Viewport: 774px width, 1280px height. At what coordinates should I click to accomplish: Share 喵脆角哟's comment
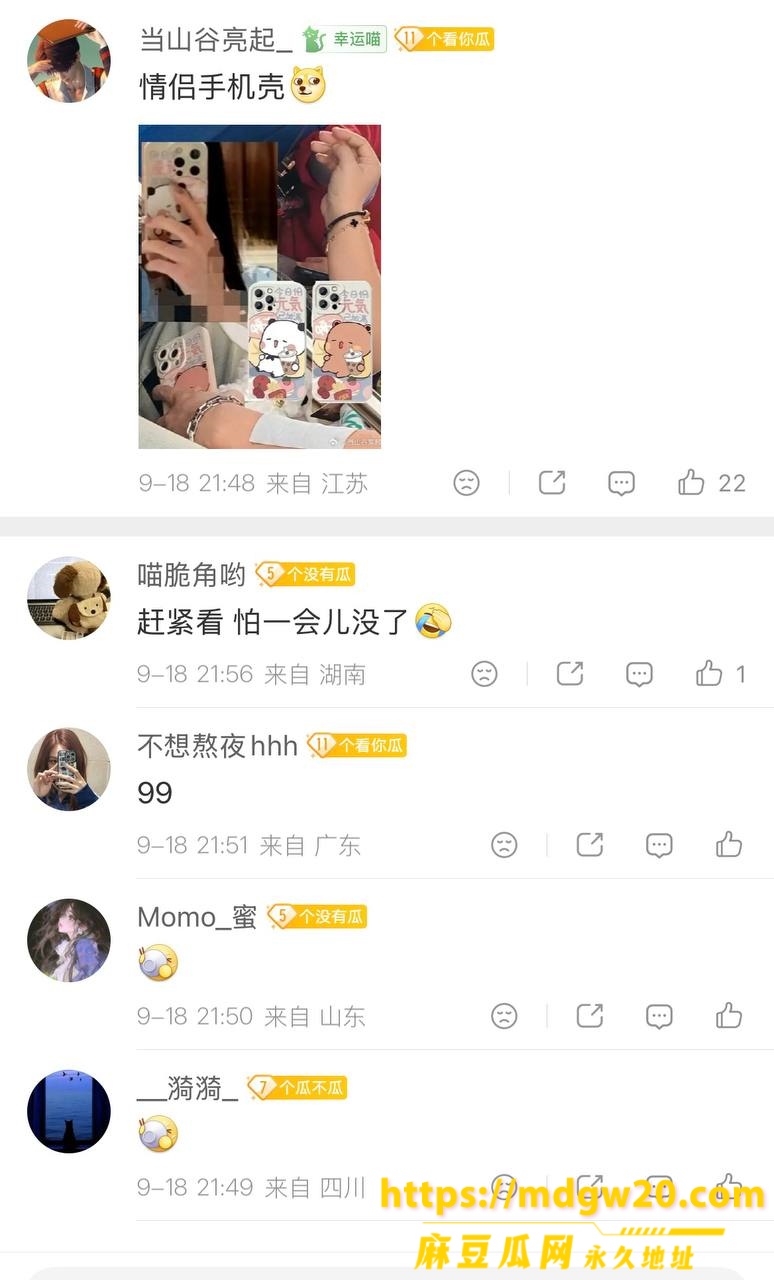click(570, 674)
